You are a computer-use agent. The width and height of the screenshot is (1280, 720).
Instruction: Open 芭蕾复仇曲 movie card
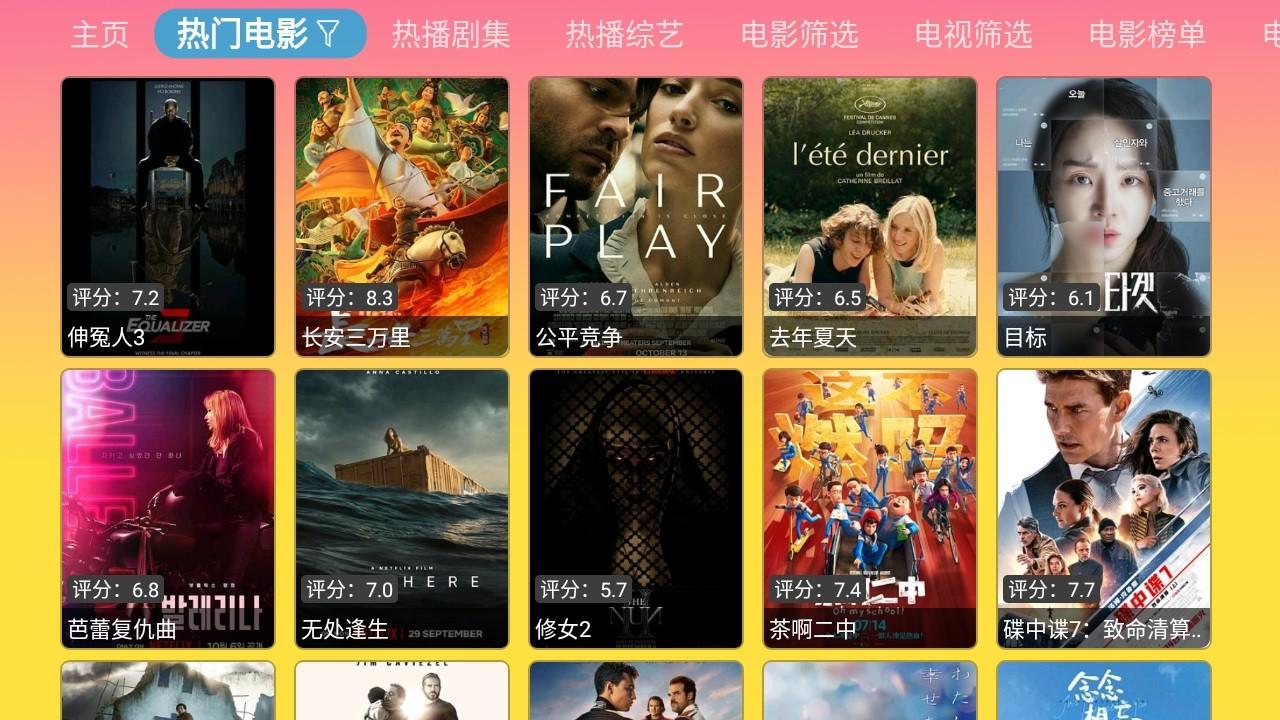[168, 508]
